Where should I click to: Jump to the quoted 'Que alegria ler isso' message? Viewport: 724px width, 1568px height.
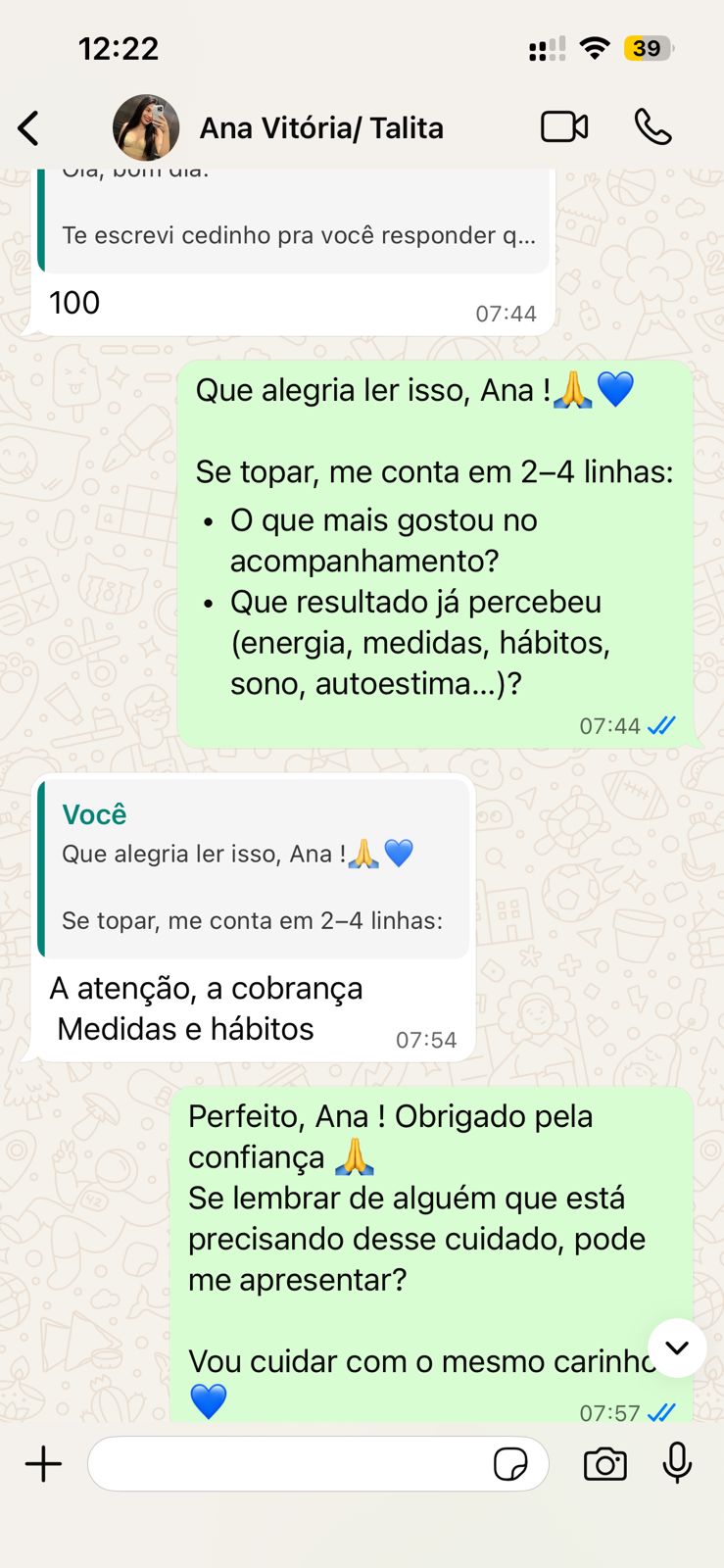point(253,869)
